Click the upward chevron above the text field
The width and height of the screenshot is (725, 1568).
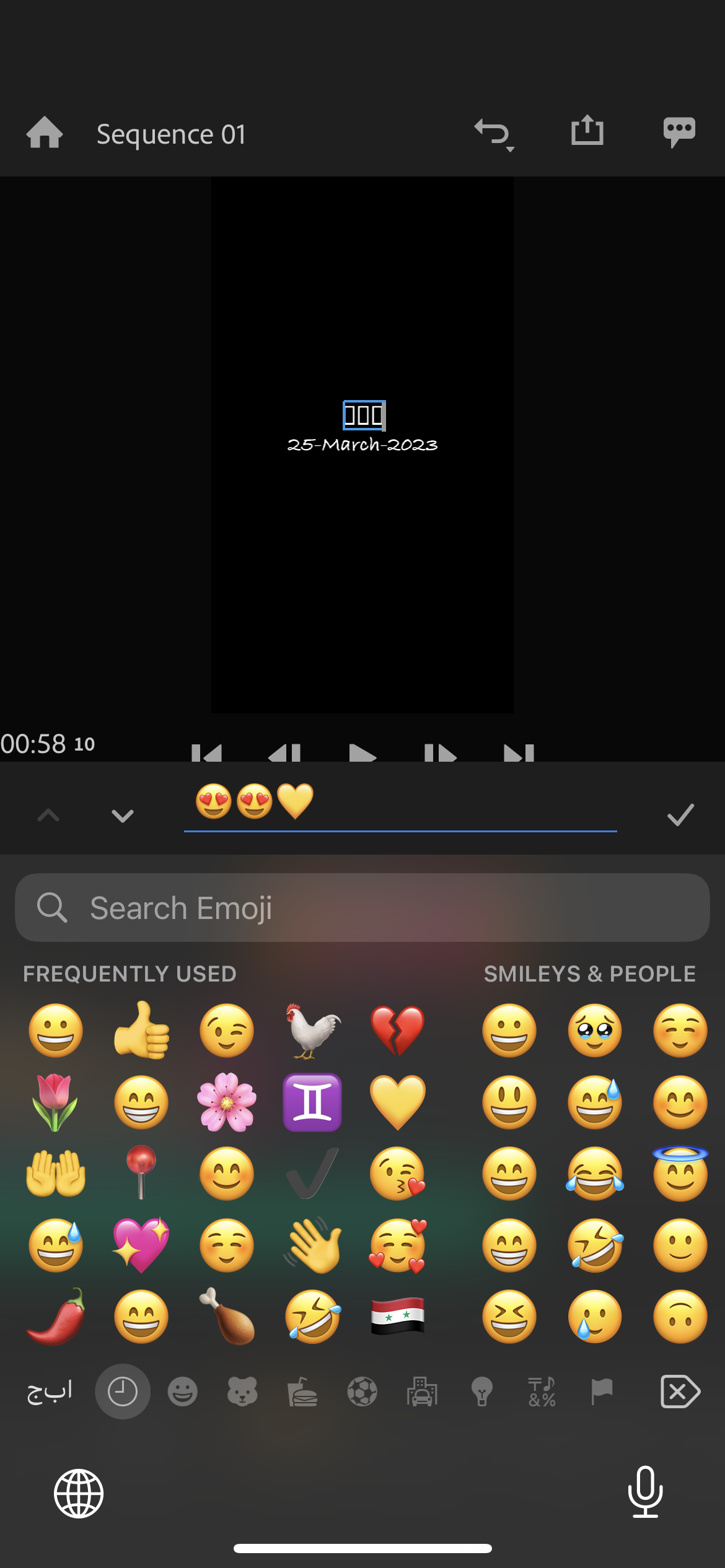pos(48,815)
